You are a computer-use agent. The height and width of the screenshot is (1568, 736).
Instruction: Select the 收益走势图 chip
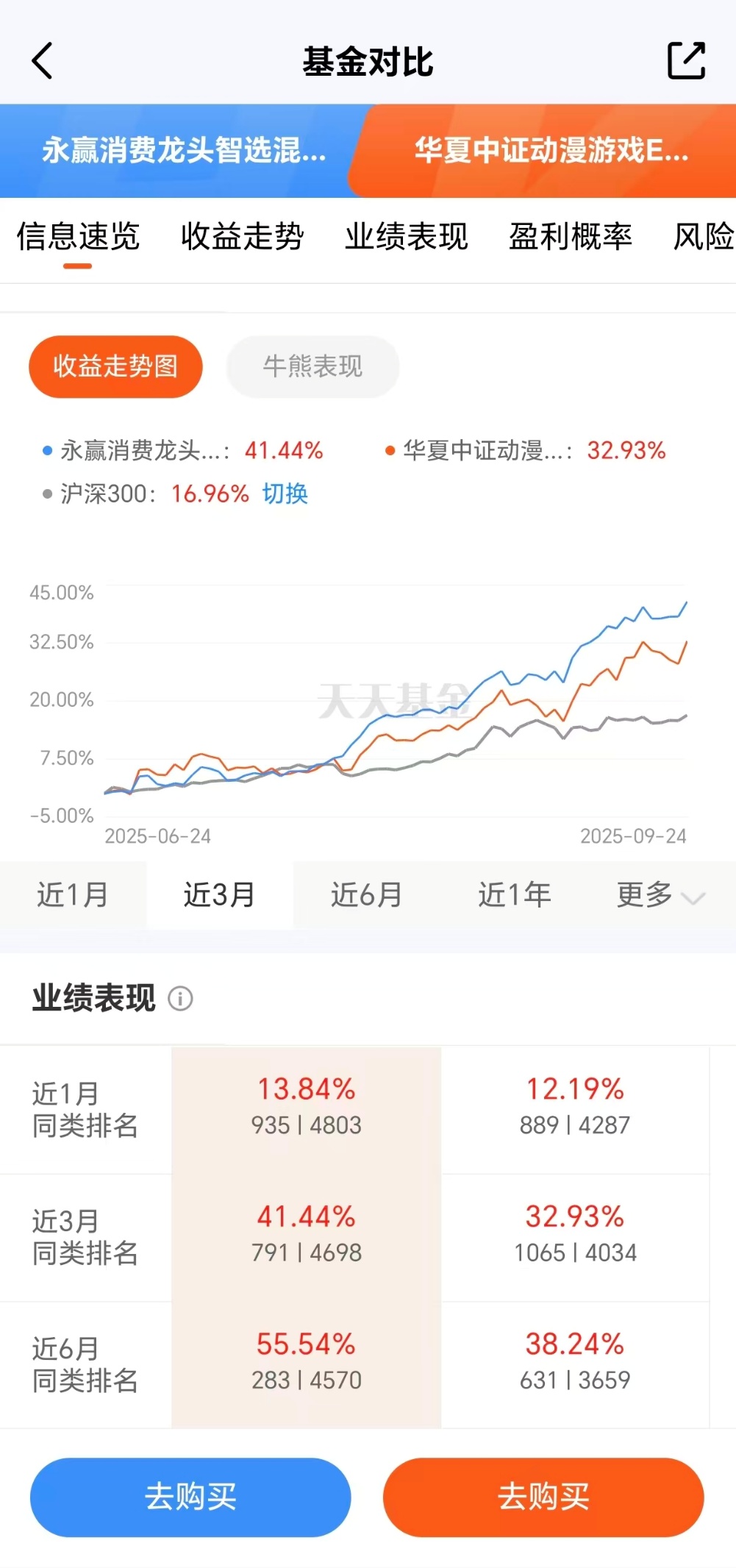115,366
